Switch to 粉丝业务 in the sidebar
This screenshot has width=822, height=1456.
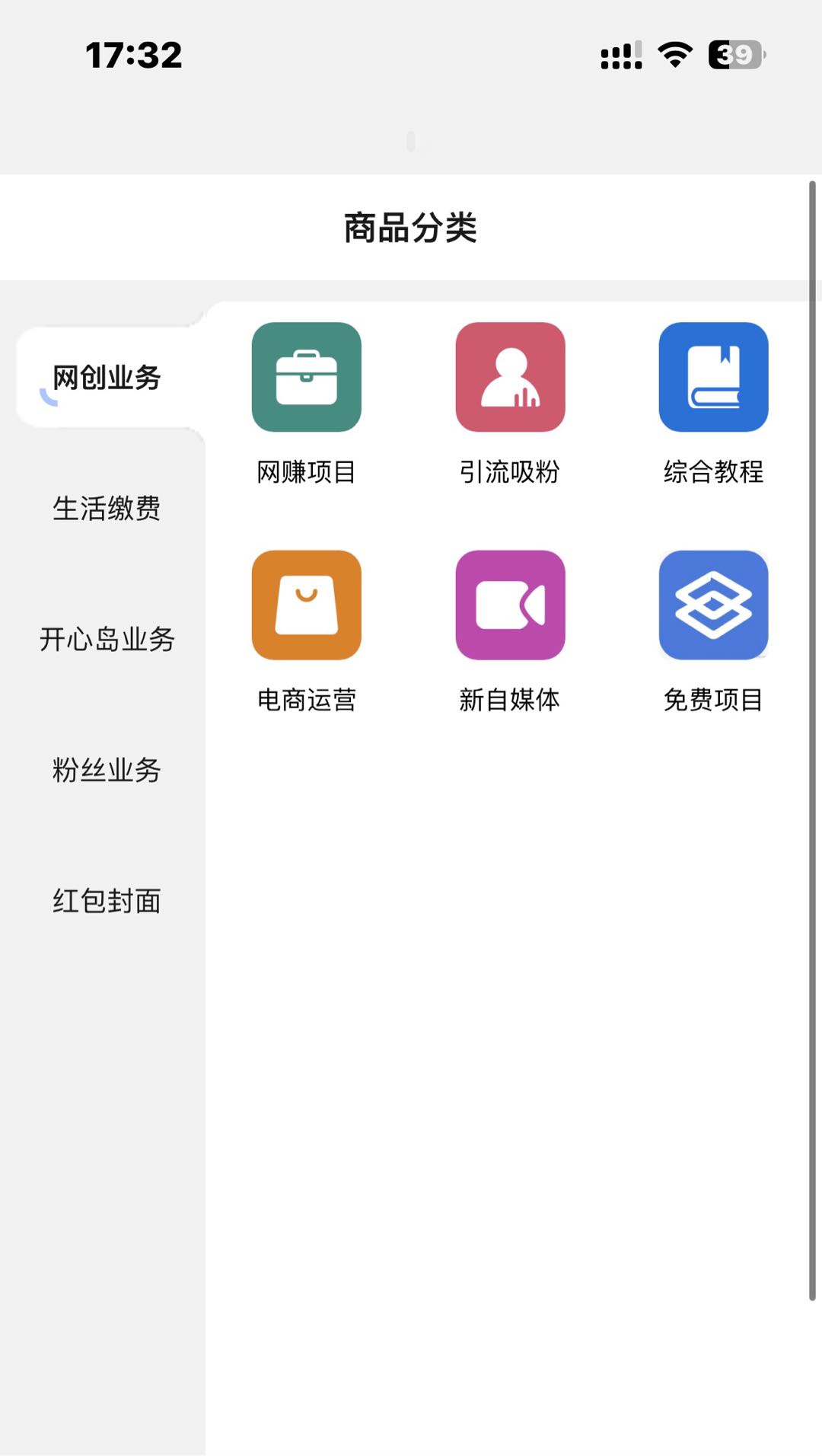107,771
